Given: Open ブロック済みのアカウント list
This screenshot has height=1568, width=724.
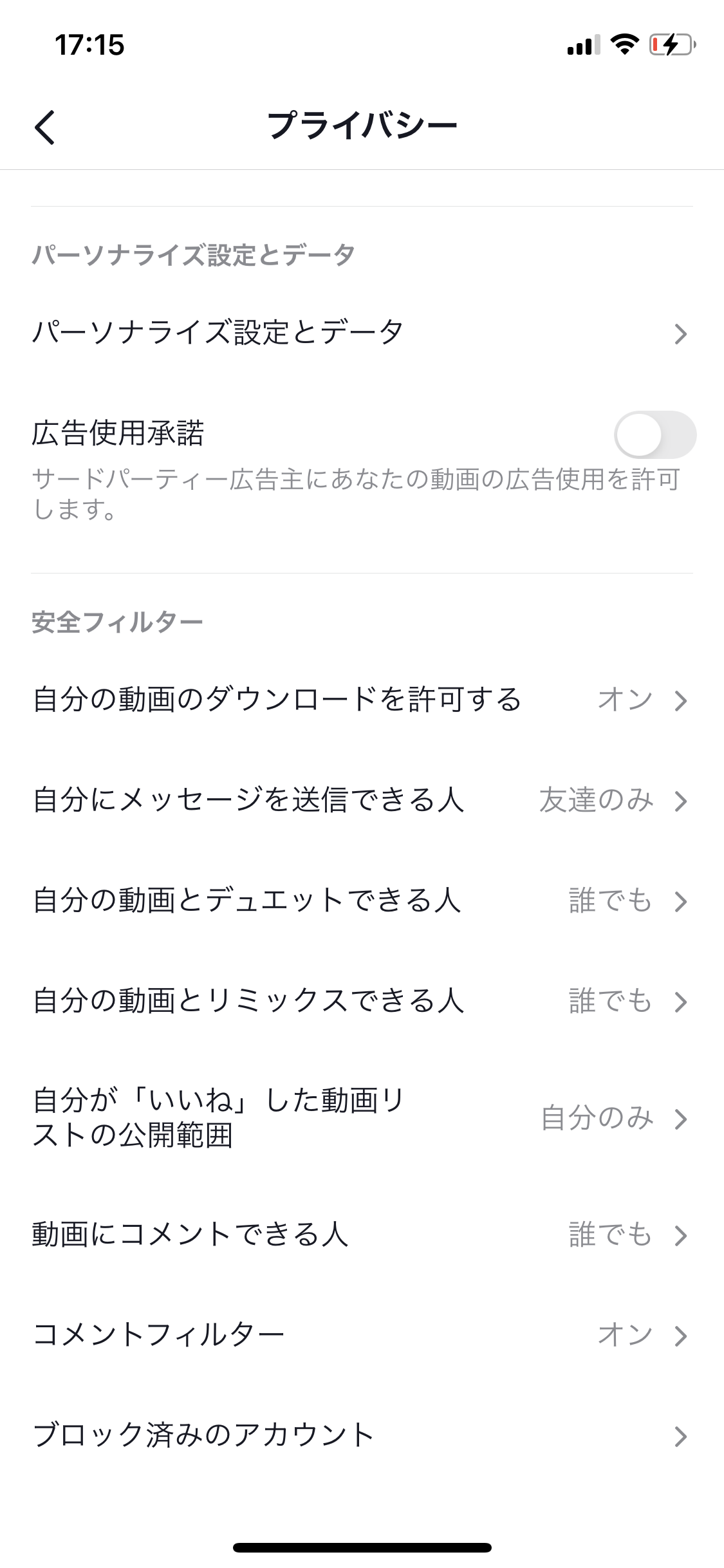Looking at the screenshot, I should pos(362,1435).
